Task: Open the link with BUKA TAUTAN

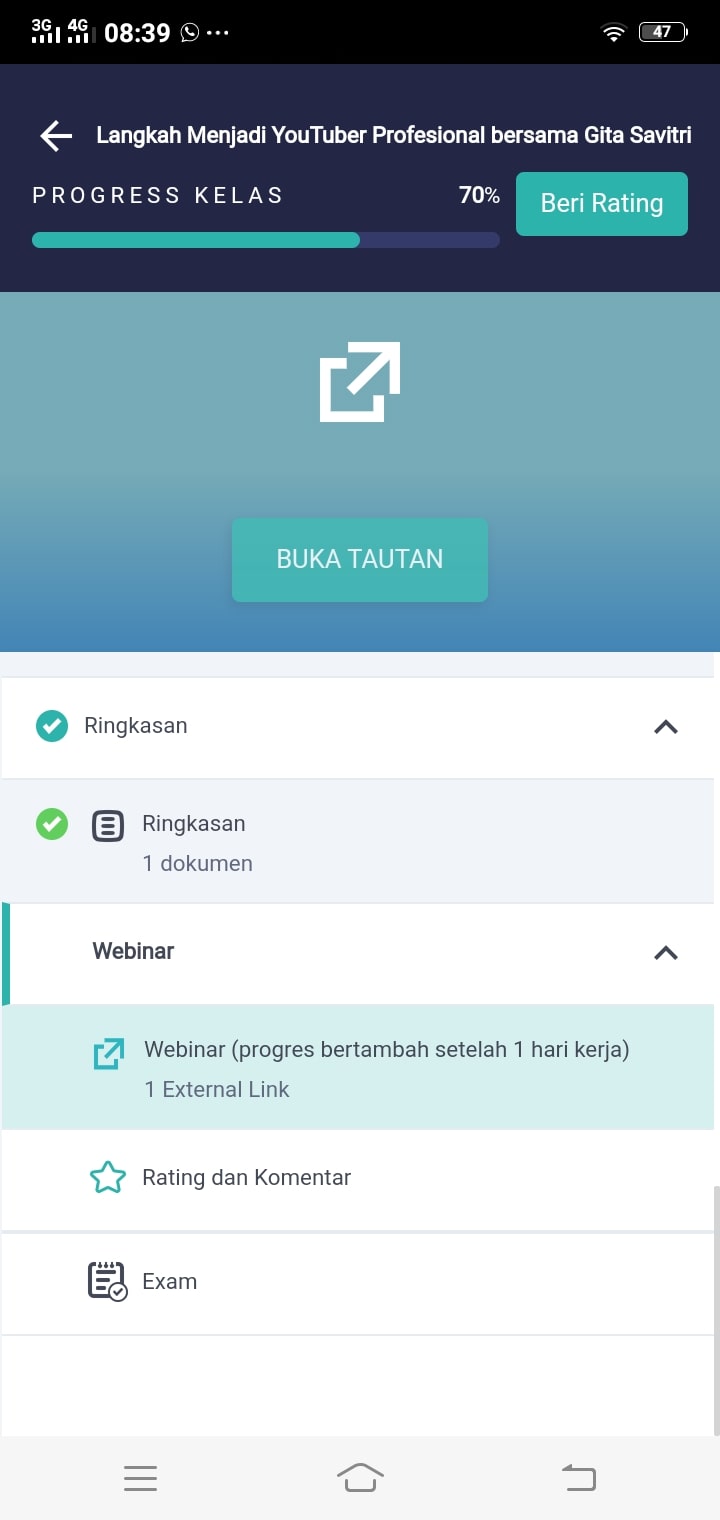Action: click(x=360, y=560)
